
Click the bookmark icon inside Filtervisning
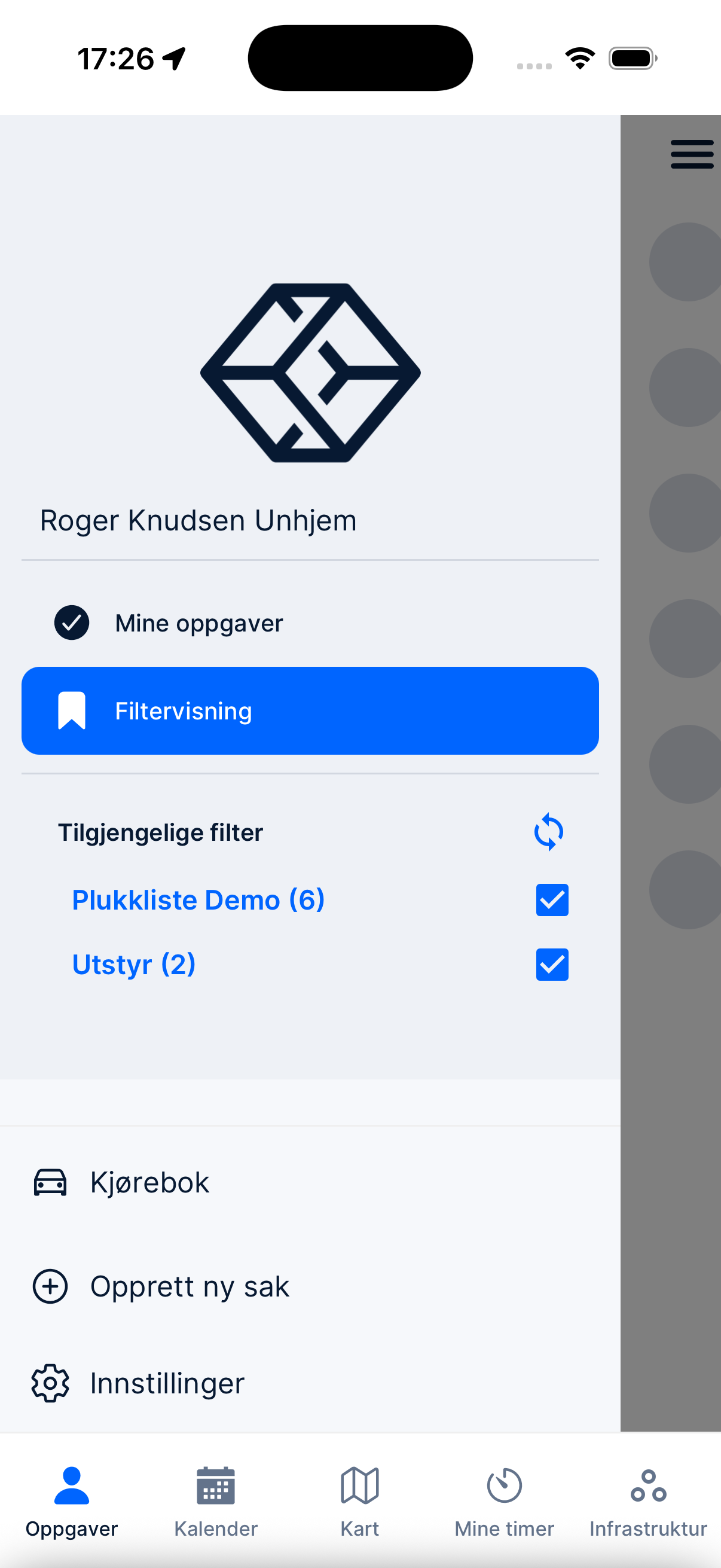tap(71, 710)
